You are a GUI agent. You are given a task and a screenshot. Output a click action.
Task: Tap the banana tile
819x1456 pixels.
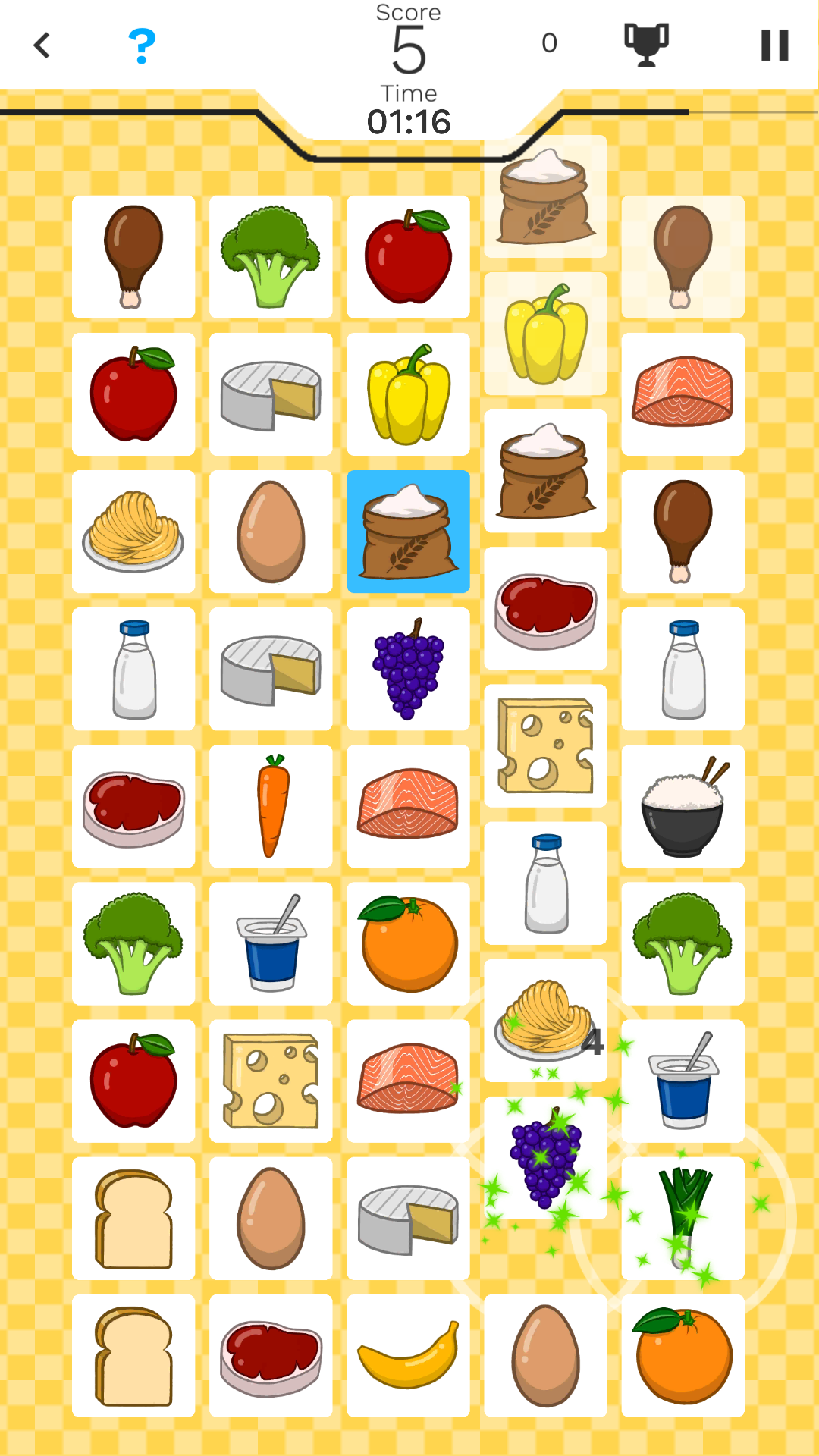tap(408, 1356)
